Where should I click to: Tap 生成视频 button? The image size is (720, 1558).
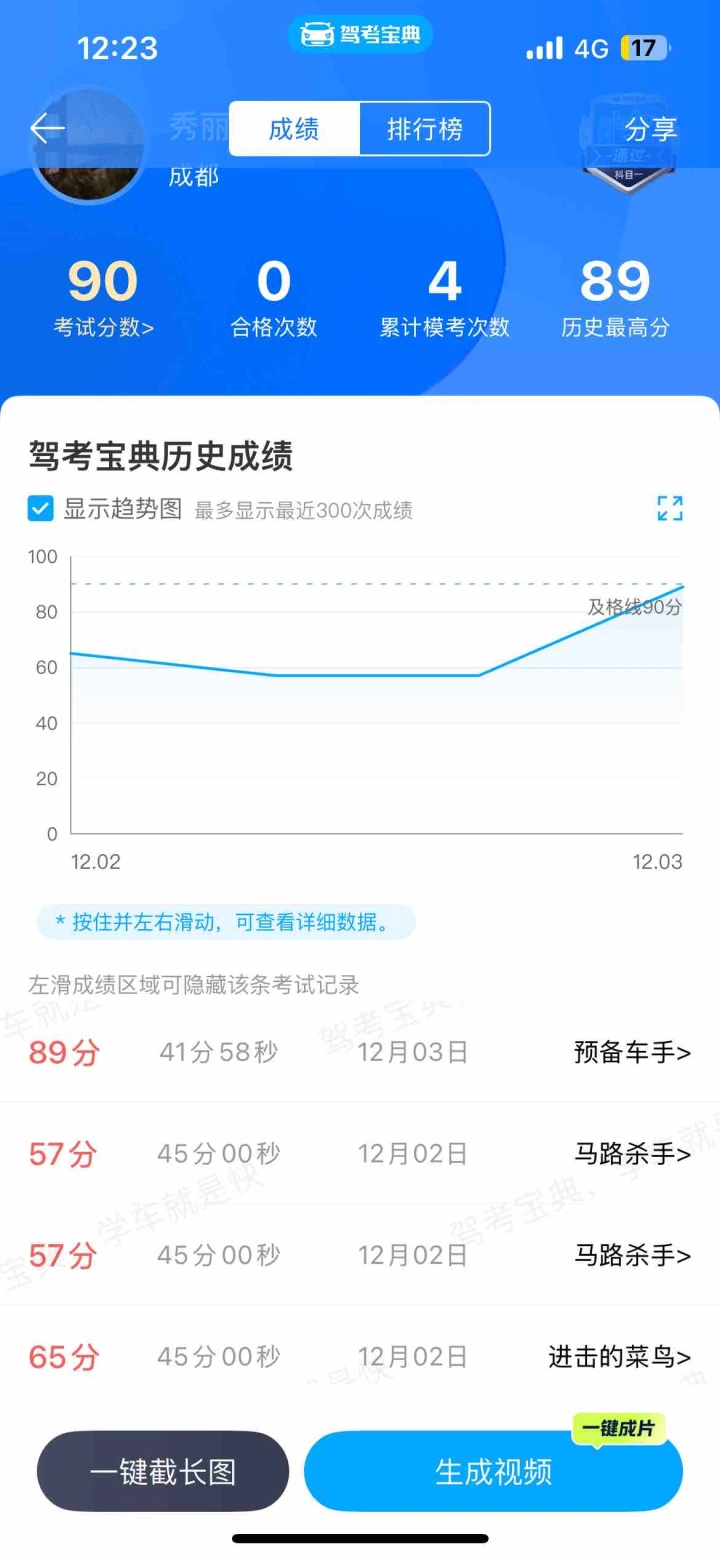click(493, 1471)
